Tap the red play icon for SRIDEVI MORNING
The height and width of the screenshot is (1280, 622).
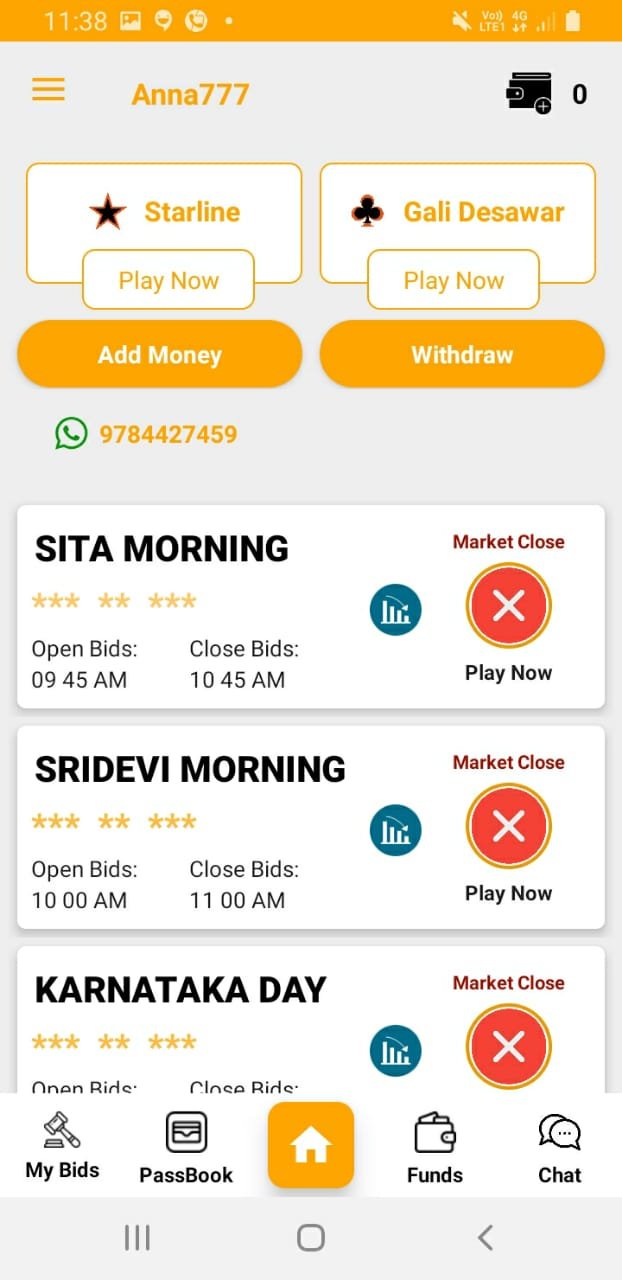click(508, 826)
